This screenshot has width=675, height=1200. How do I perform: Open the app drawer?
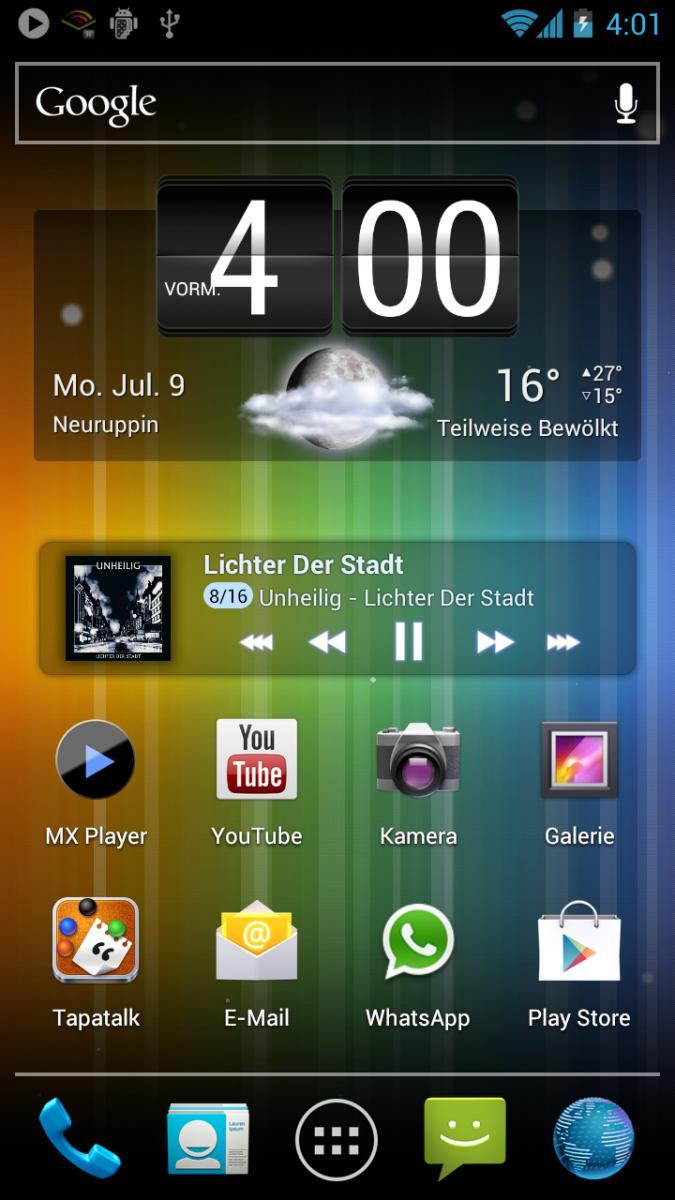coord(337,1139)
